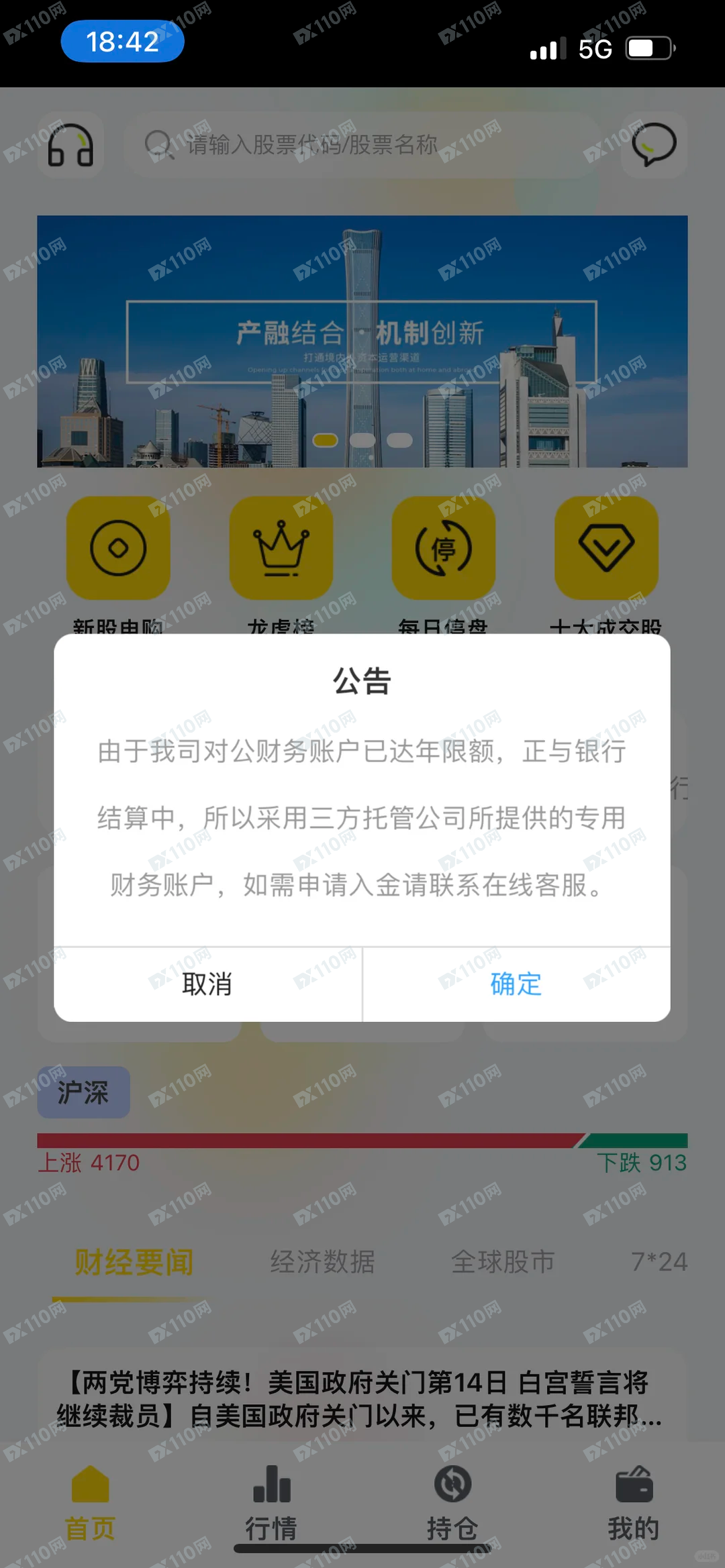Select the 龙虎榜 crown icon

click(281, 547)
